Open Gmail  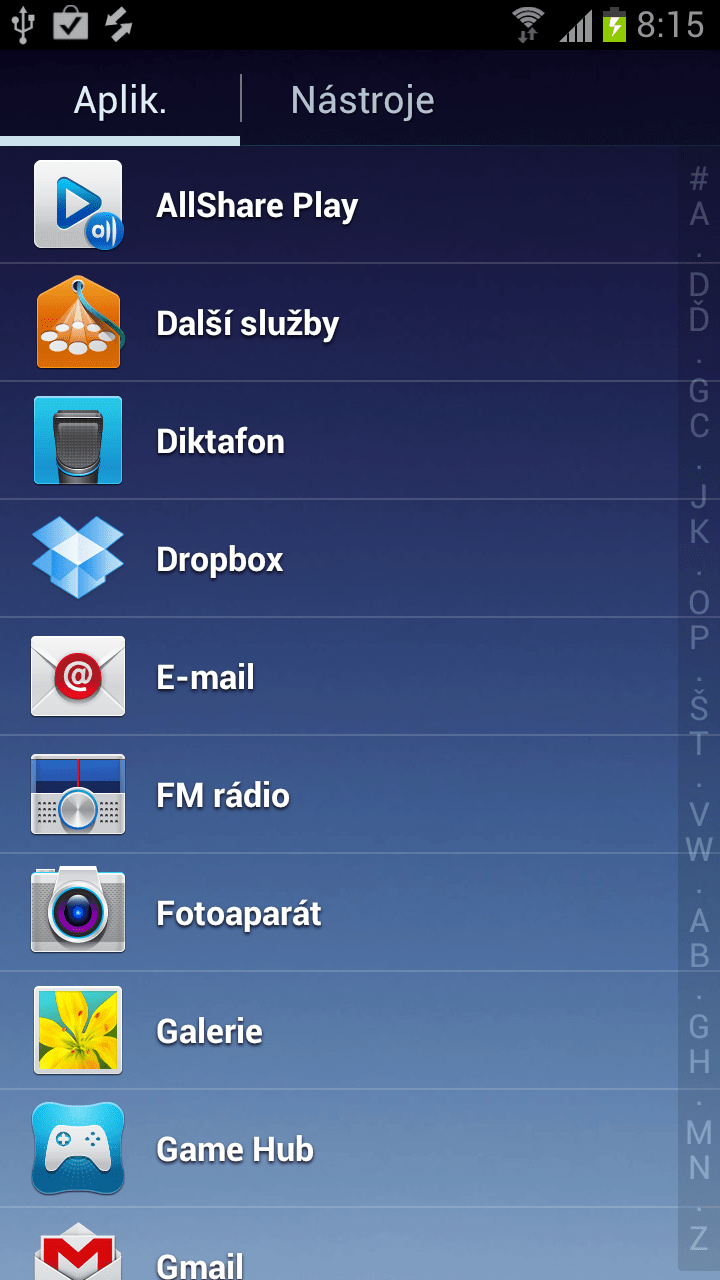point(200,1262)
